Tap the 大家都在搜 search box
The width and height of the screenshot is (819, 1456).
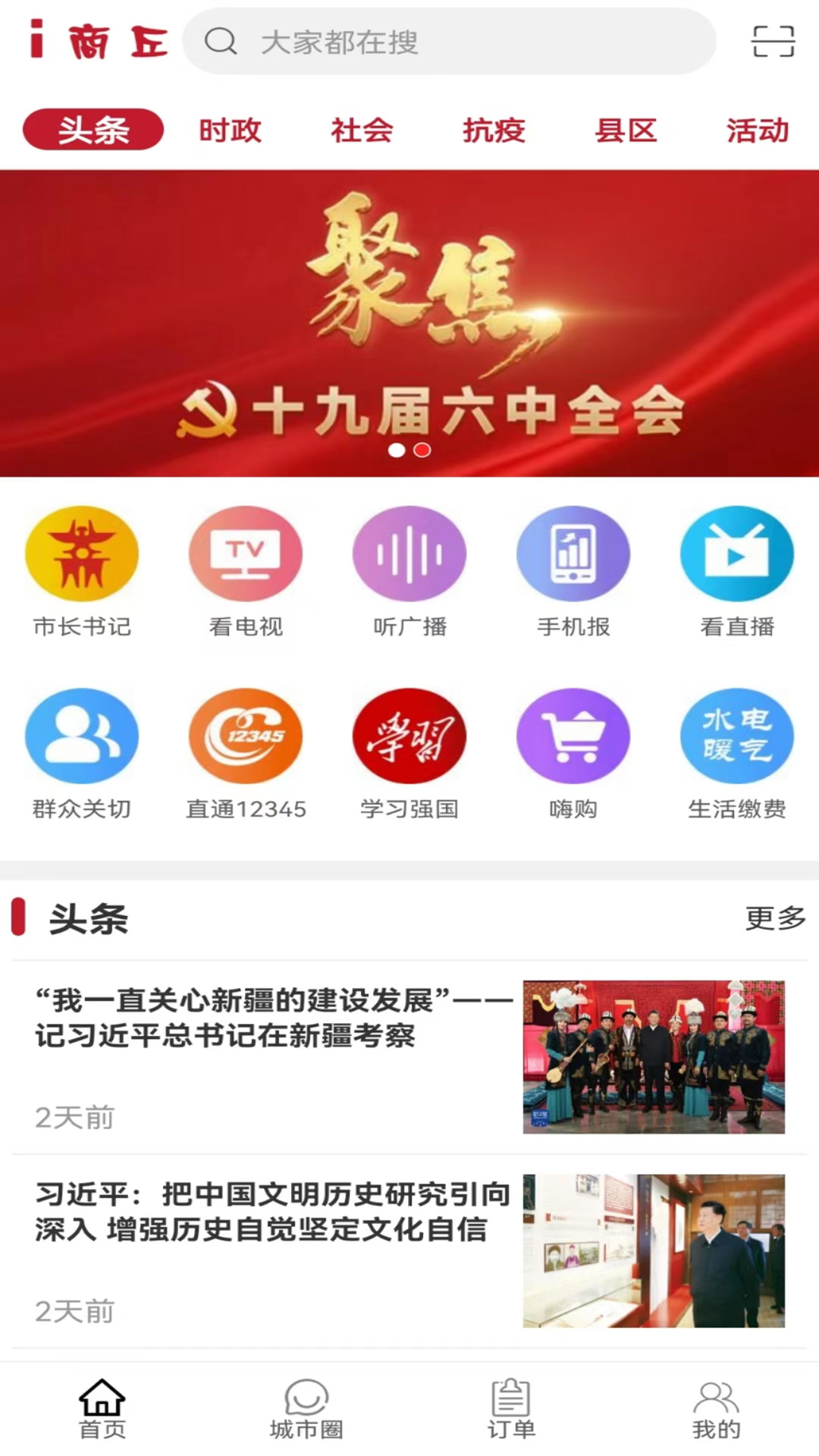pos(449,42)
